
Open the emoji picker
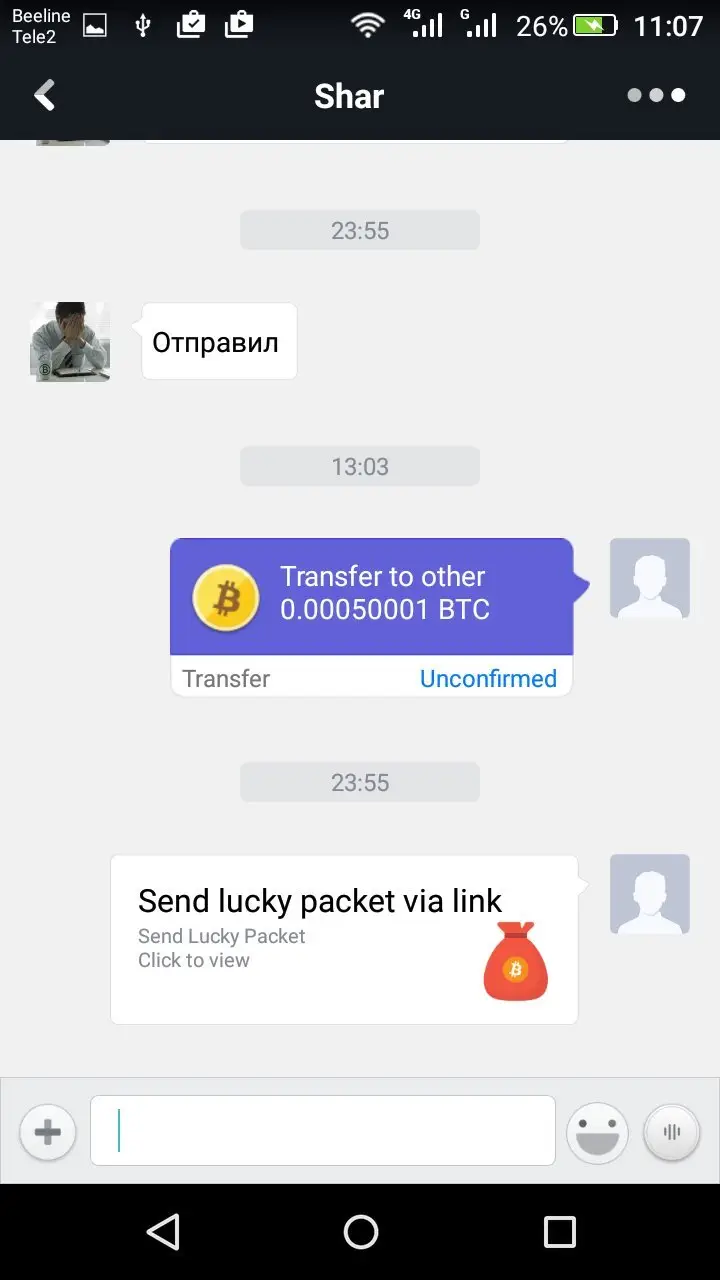[x=597, y=1133]
